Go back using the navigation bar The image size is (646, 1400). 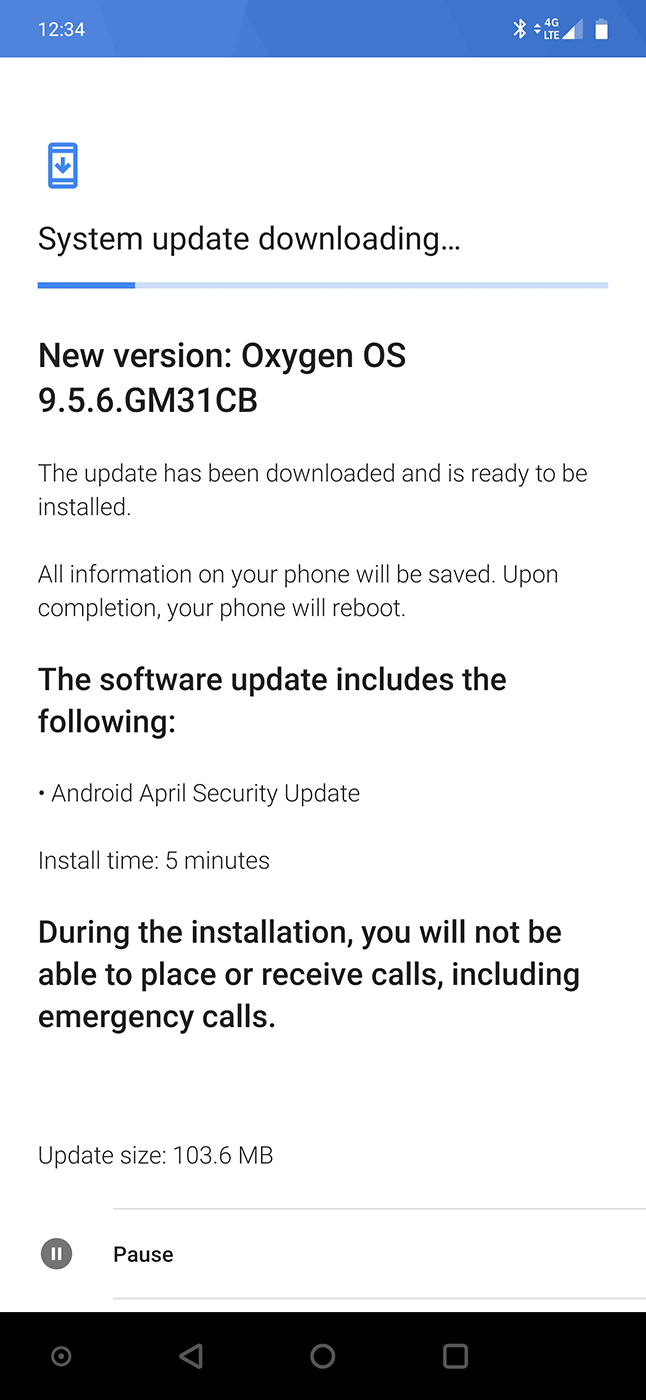coord(190,1356)
